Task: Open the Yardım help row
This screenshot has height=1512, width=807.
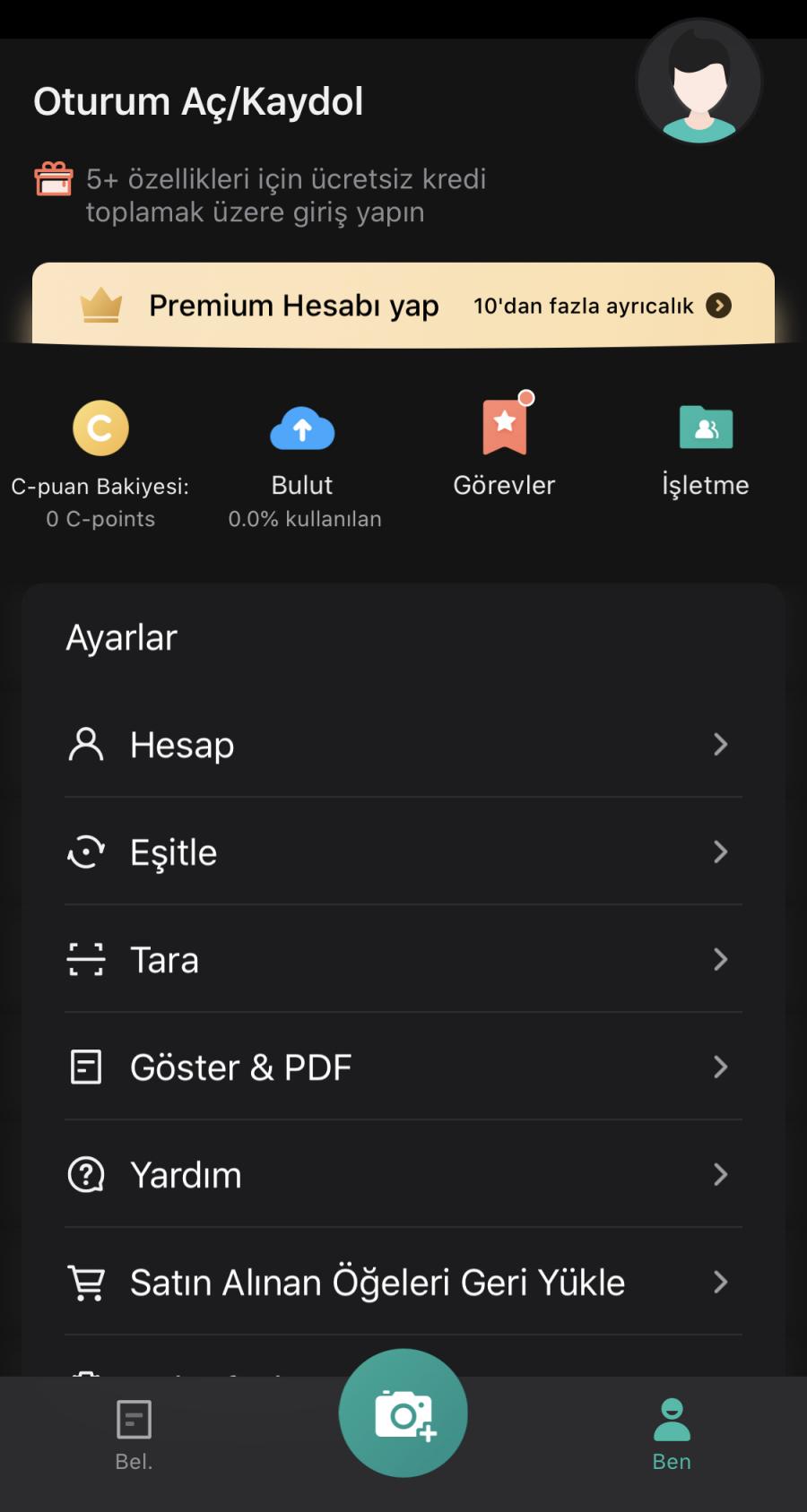Action: 403,1174
